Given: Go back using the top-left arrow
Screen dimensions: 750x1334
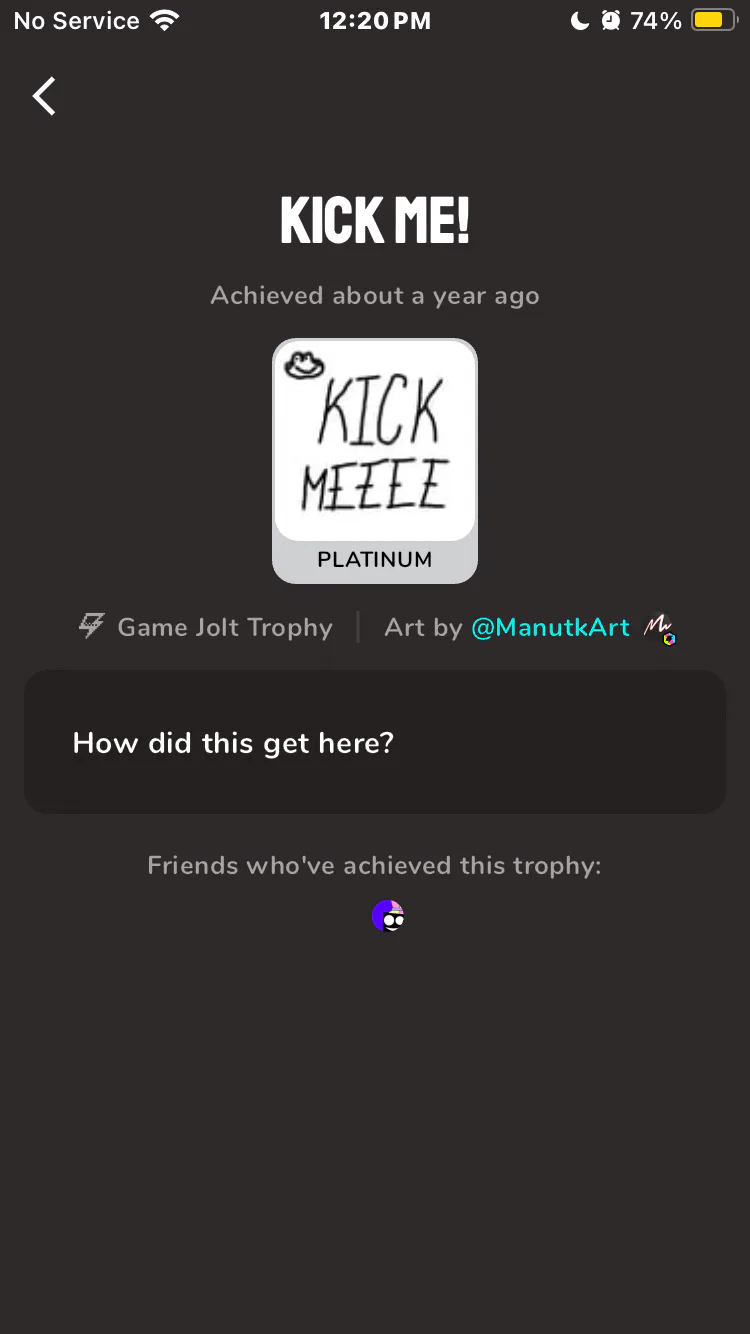Looking at the screenshot, I should pyautogui.click(x=44, y=97).
